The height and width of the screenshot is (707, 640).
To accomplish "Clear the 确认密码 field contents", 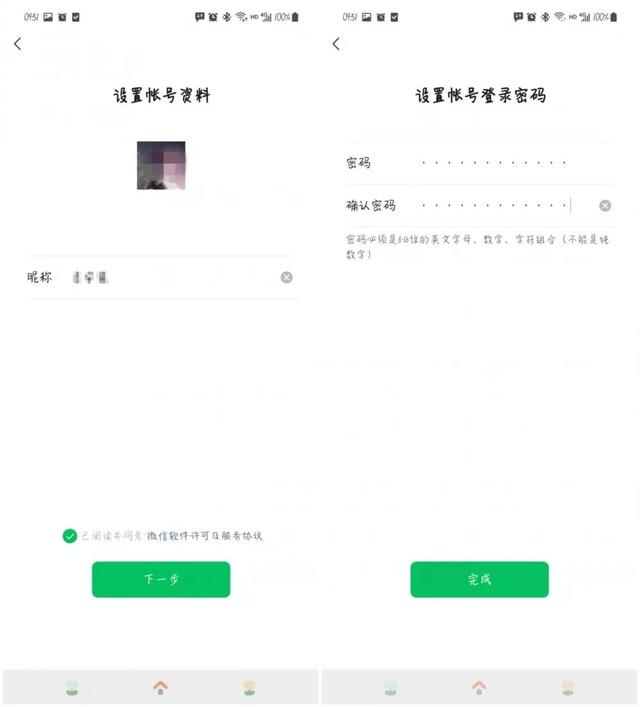I will [605, 206].
